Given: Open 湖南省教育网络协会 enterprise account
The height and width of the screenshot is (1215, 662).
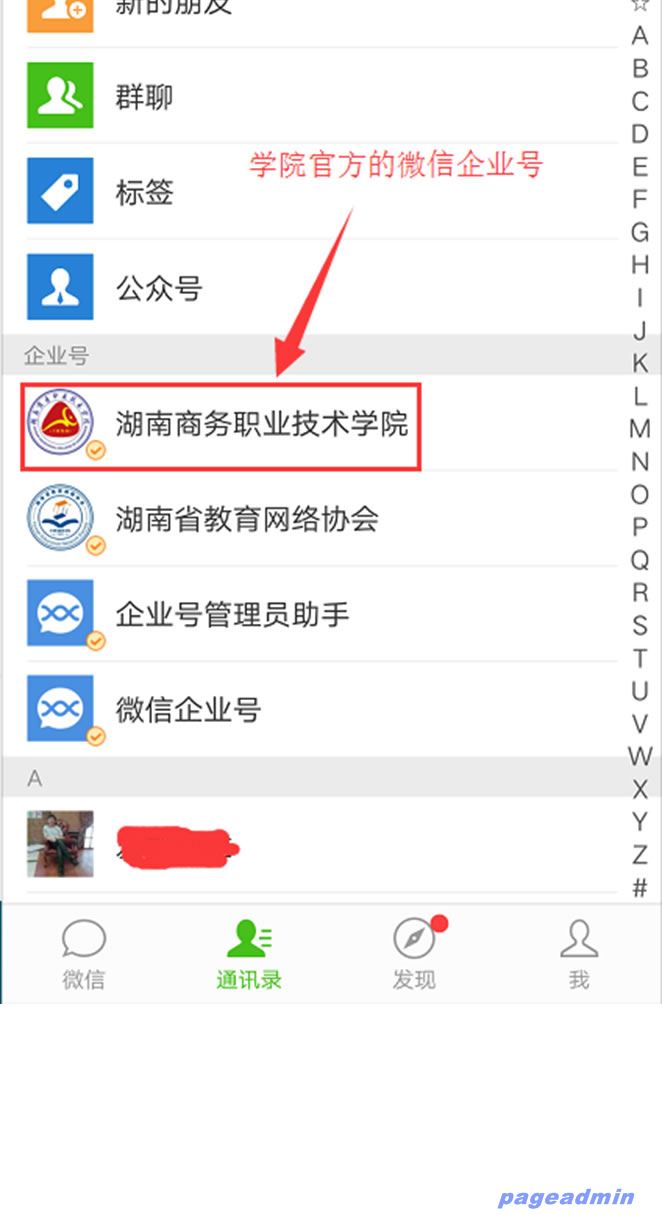Looking at the screenshot, I should tap(300, 519).
